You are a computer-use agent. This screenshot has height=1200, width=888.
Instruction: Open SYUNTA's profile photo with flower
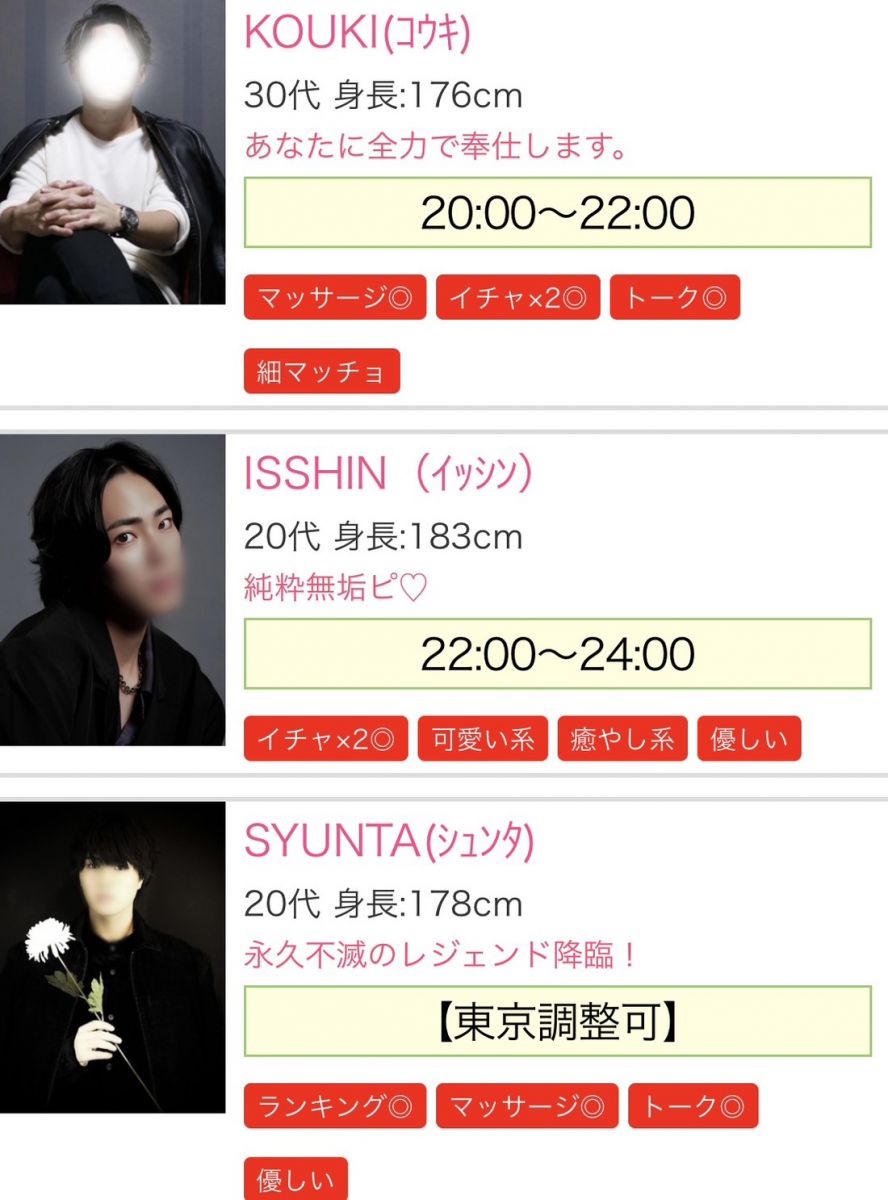(112, 957)
